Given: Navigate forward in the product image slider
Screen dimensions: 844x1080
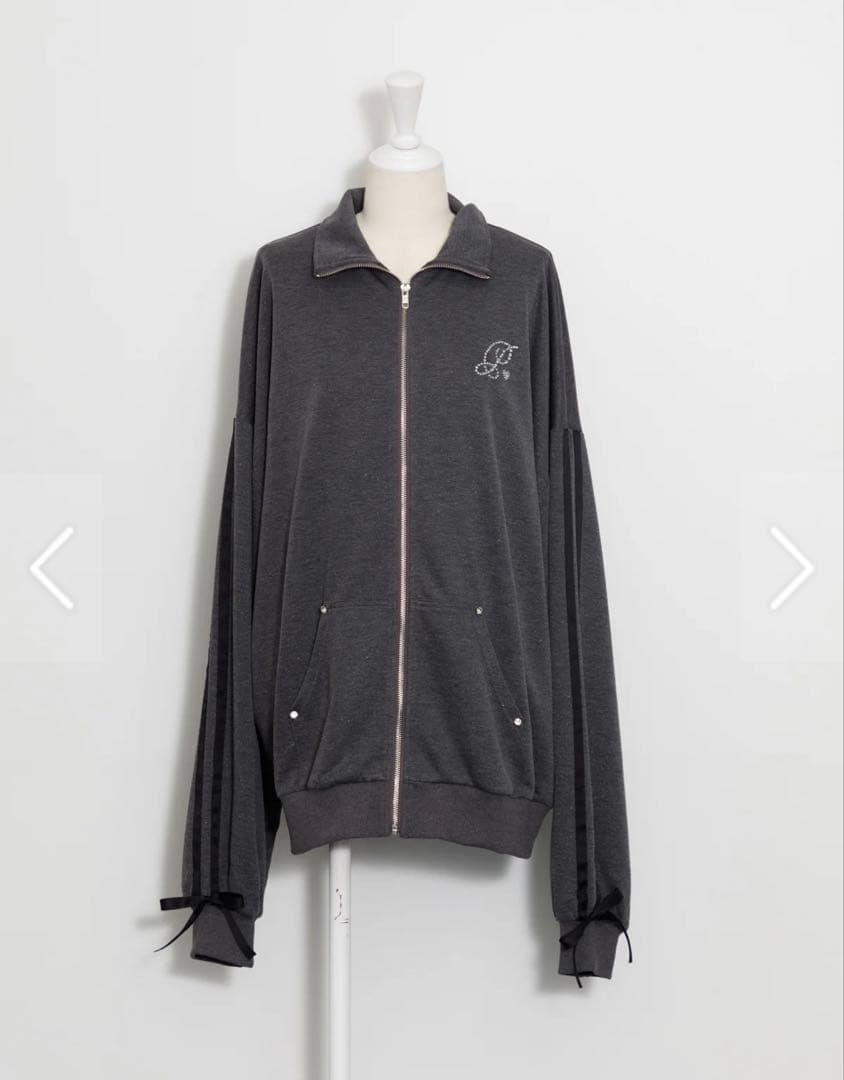Looking at the screenshot, I should point(793,567).
